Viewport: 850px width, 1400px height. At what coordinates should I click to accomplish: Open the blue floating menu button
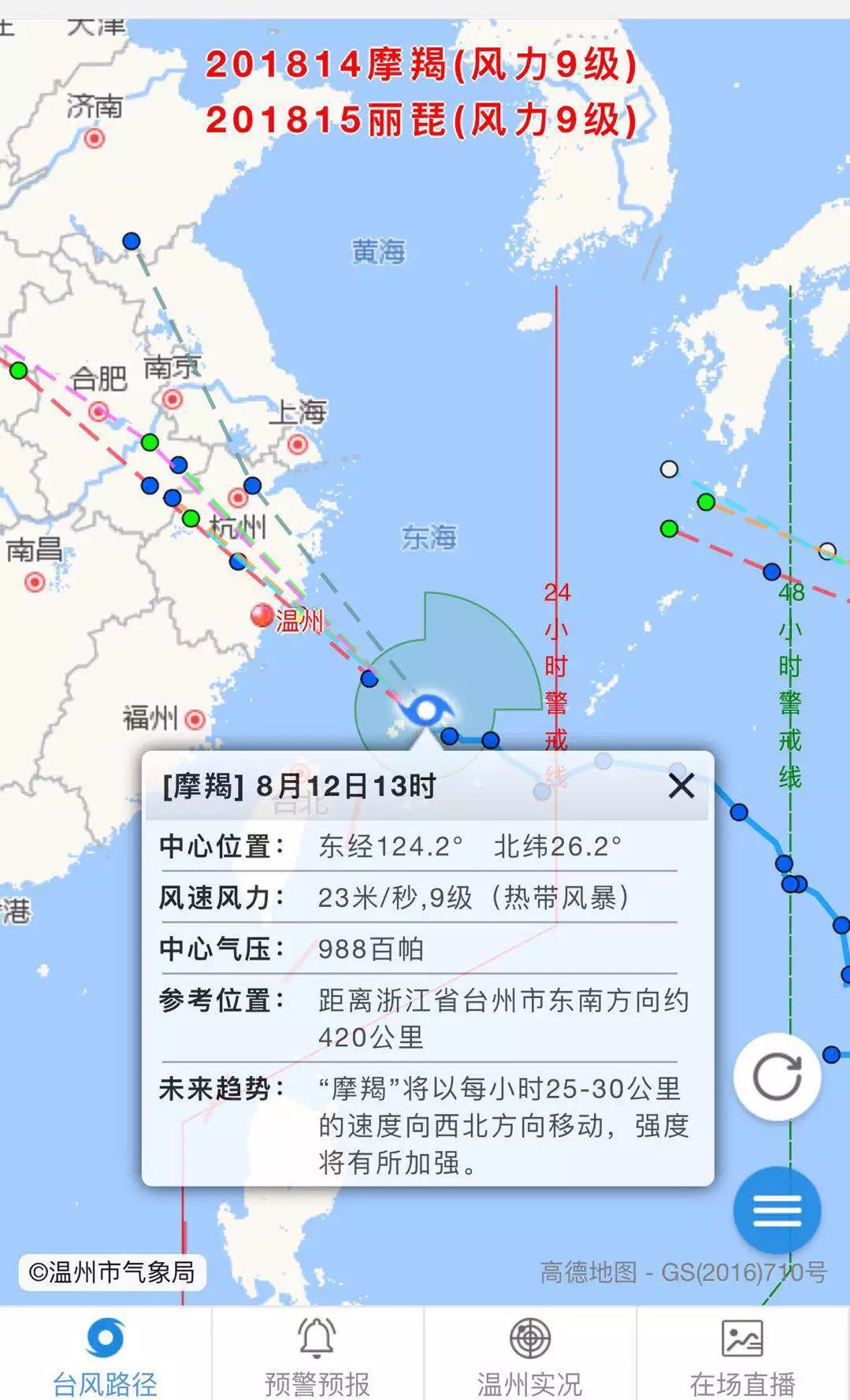(x=777, y=1210)
